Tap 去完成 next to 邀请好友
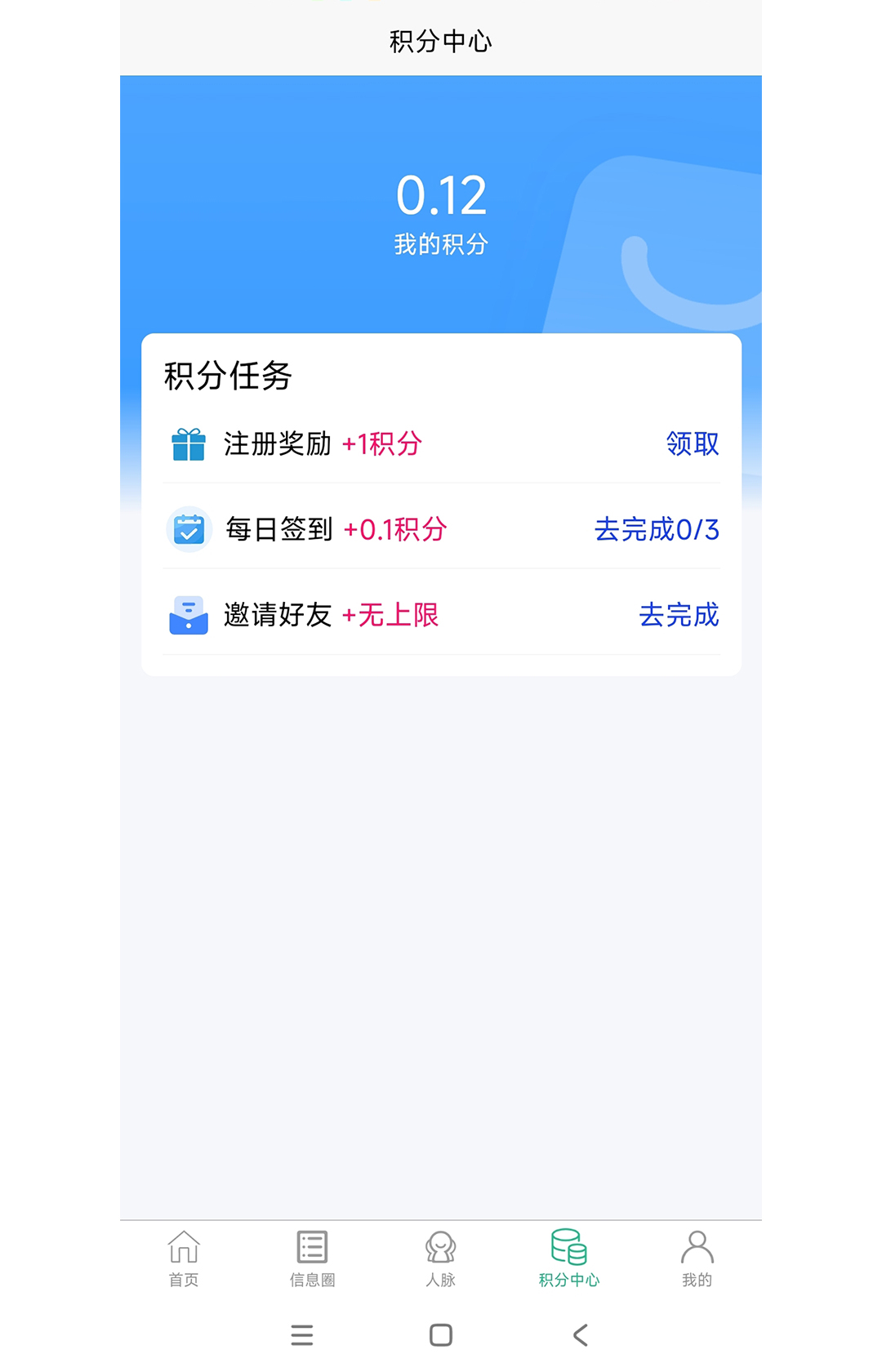Viewport: 882px width, 1372px height. click(x=679, y=615)
